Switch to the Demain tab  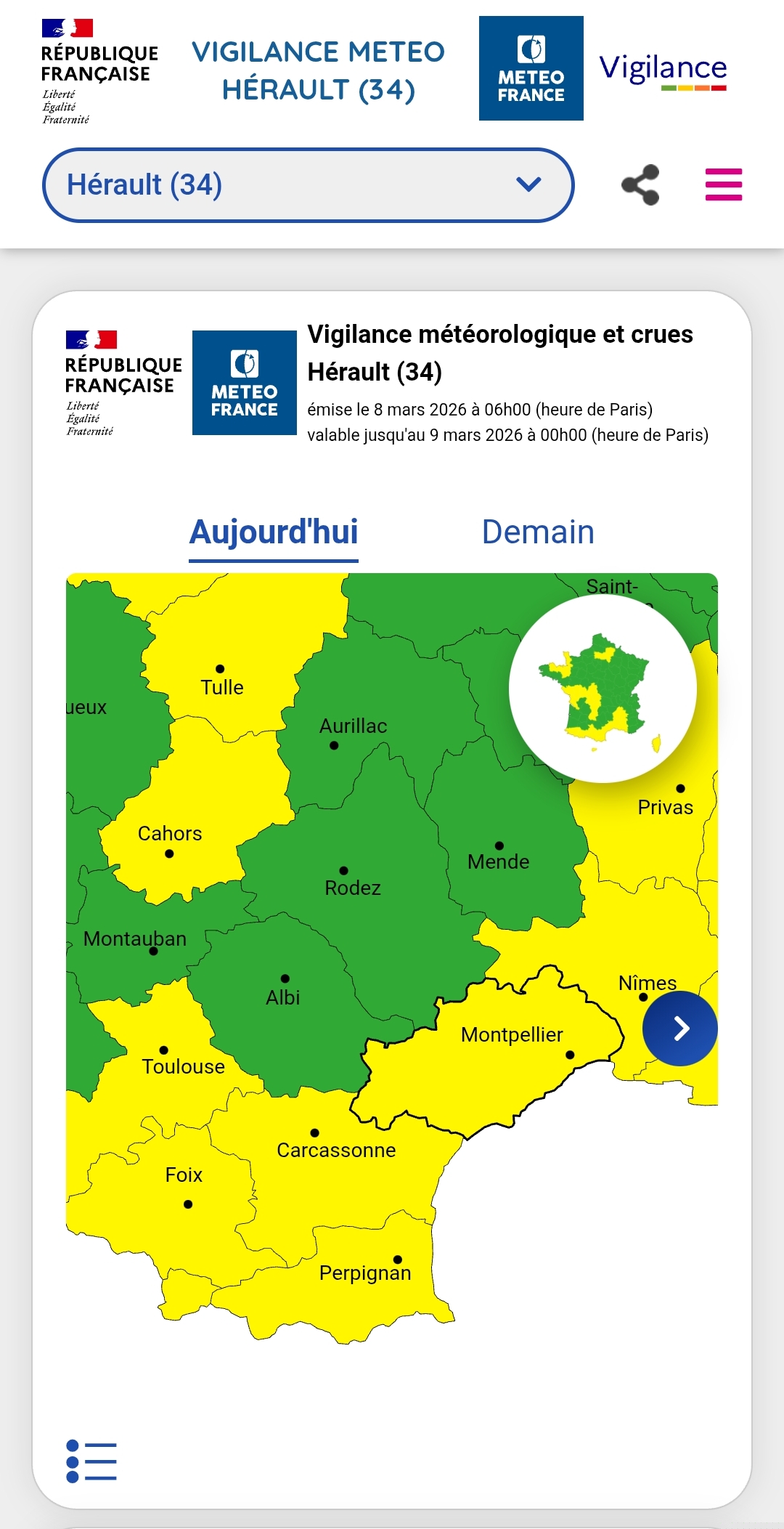coord(538,532)
